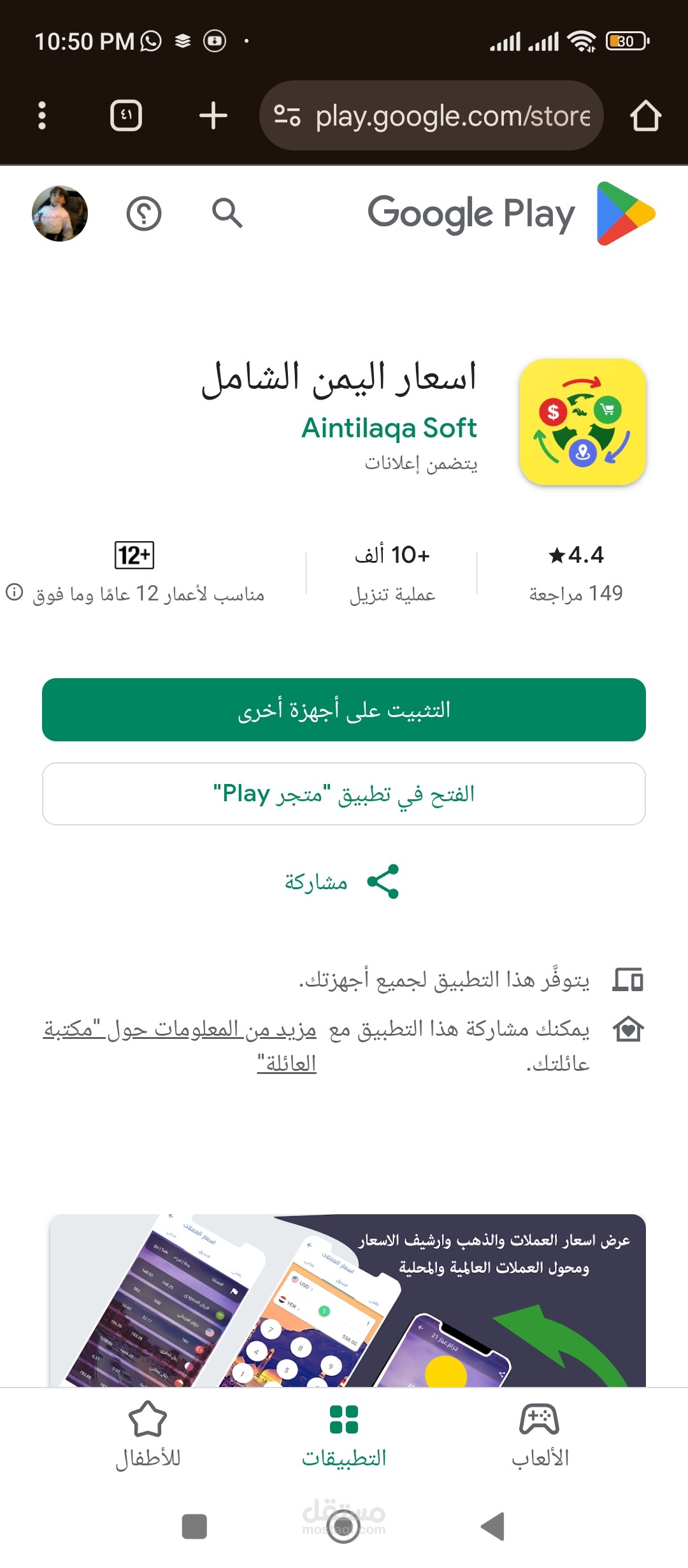This screenshot has width=688, height=1568.
Task: Open the Aintilaqa Soft developer page
Action: 389,428
